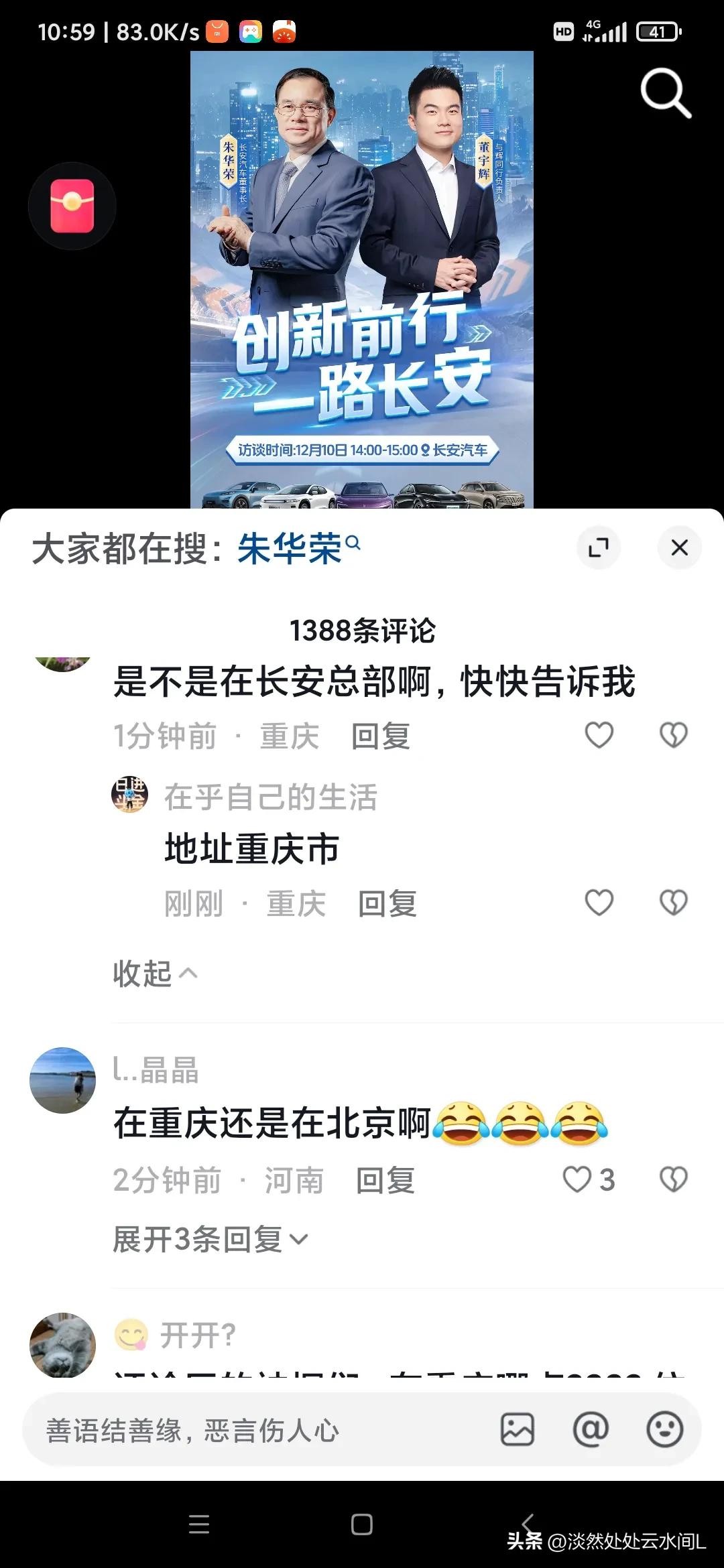This screenshot has height=1568, width=724.
Task: Reply to the comment about 长安总部
Action: 380,736
